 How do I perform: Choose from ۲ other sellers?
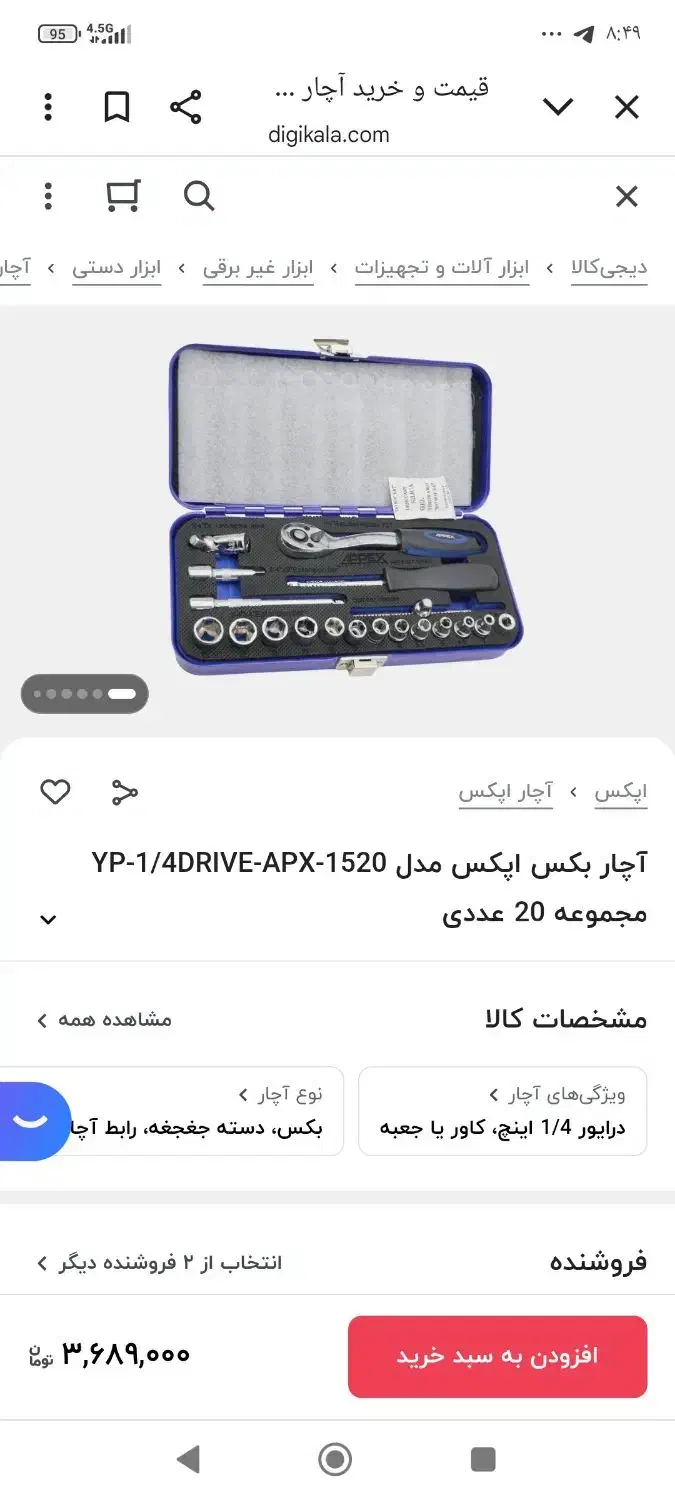(160, 1263)
